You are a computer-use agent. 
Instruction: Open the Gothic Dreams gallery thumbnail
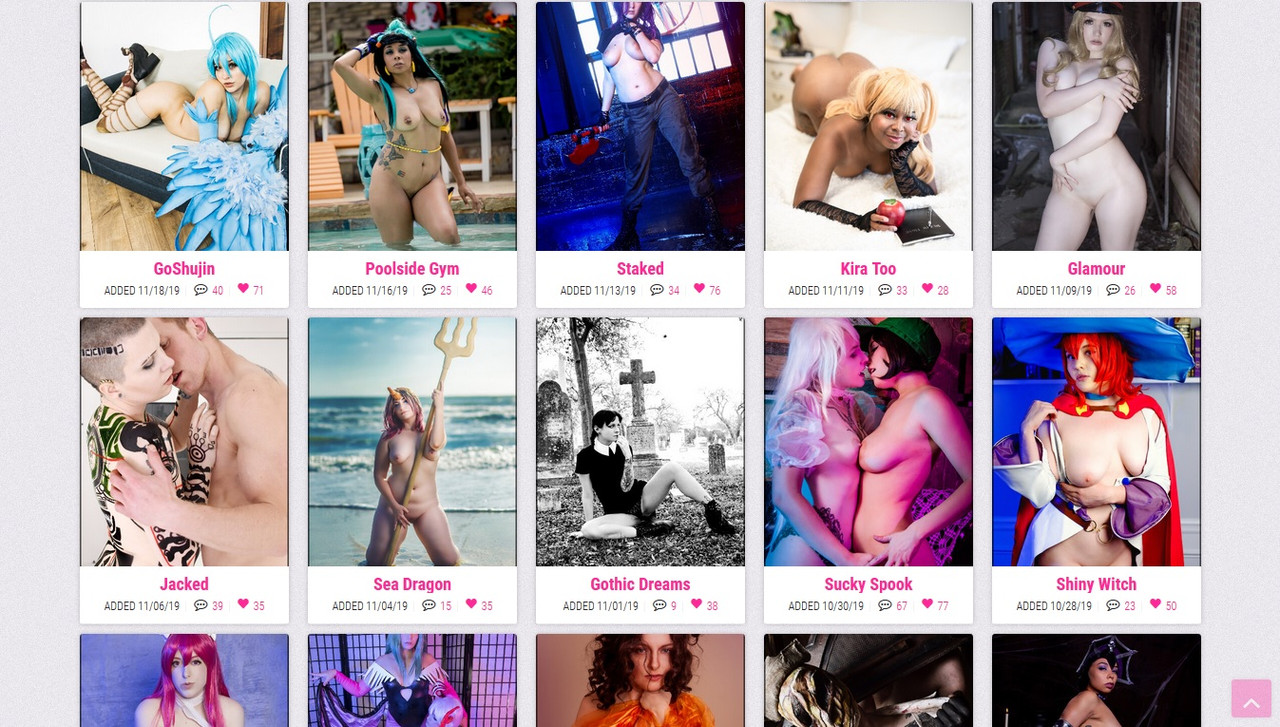pyautogui.click(x=640, y=442)
